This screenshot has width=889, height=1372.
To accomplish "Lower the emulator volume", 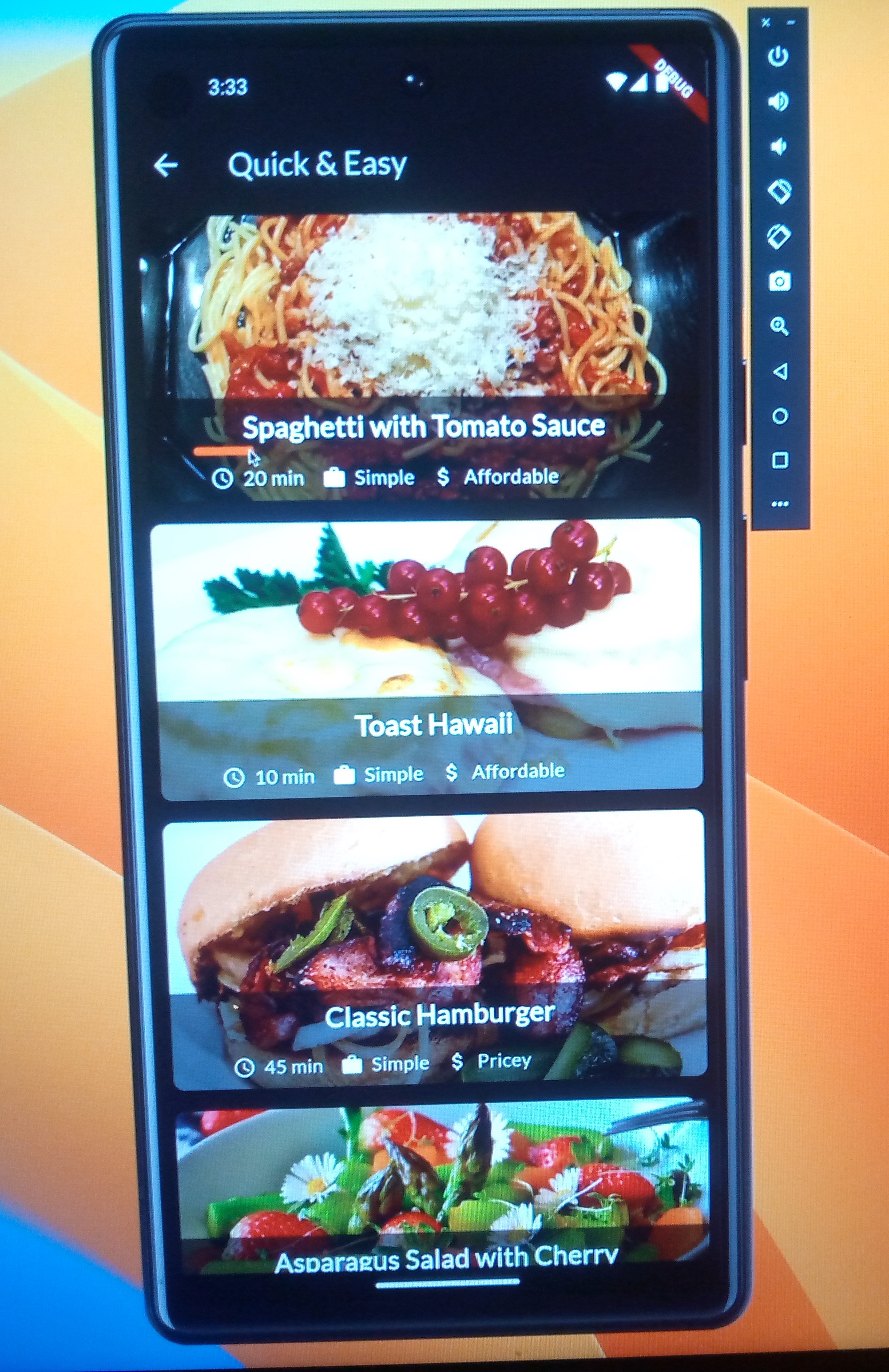I will pos(778,147).
